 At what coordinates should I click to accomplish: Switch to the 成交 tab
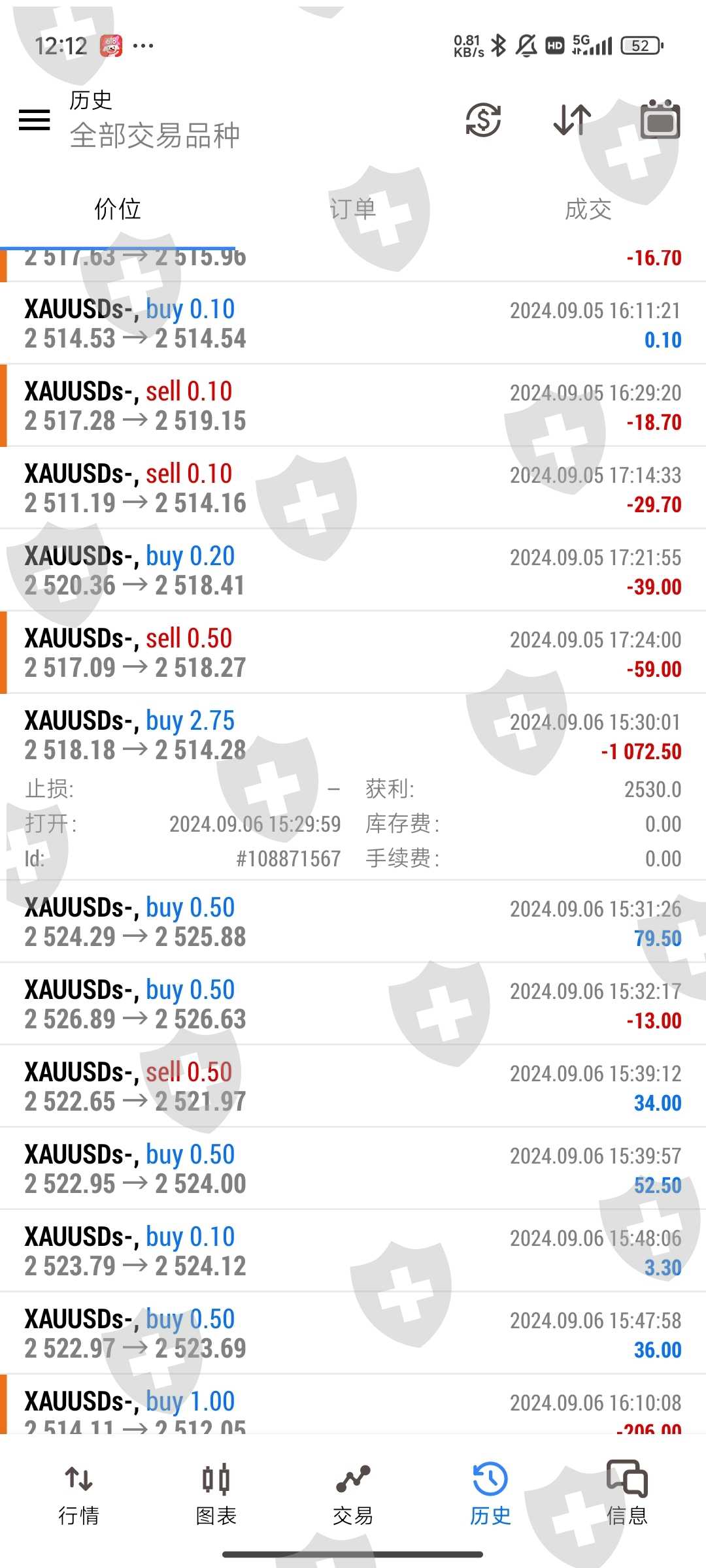[588, 209]
